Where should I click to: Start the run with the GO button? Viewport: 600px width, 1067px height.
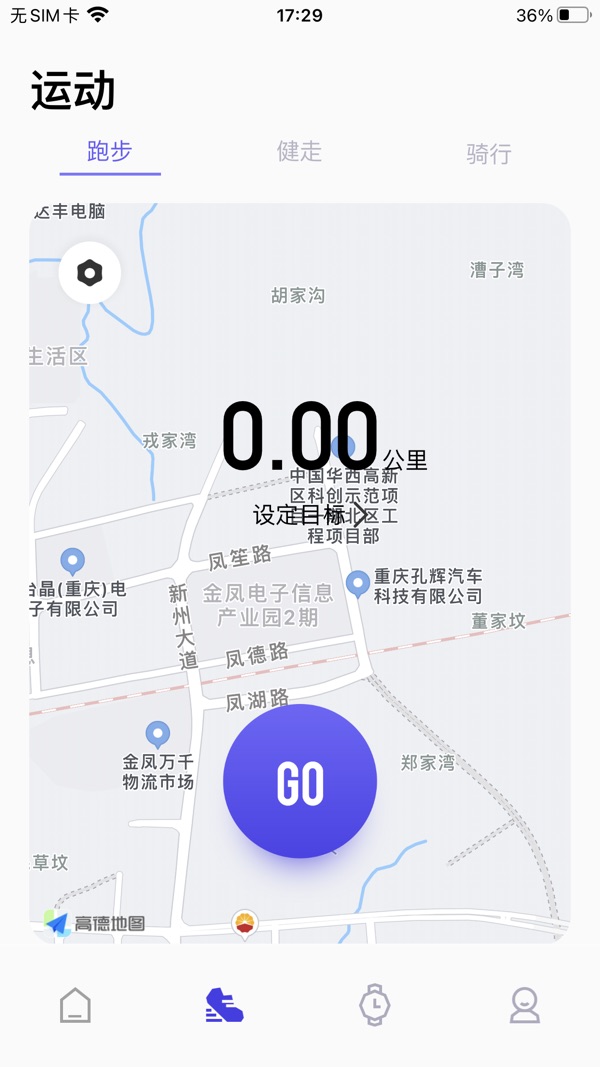(x=300, y=781)
